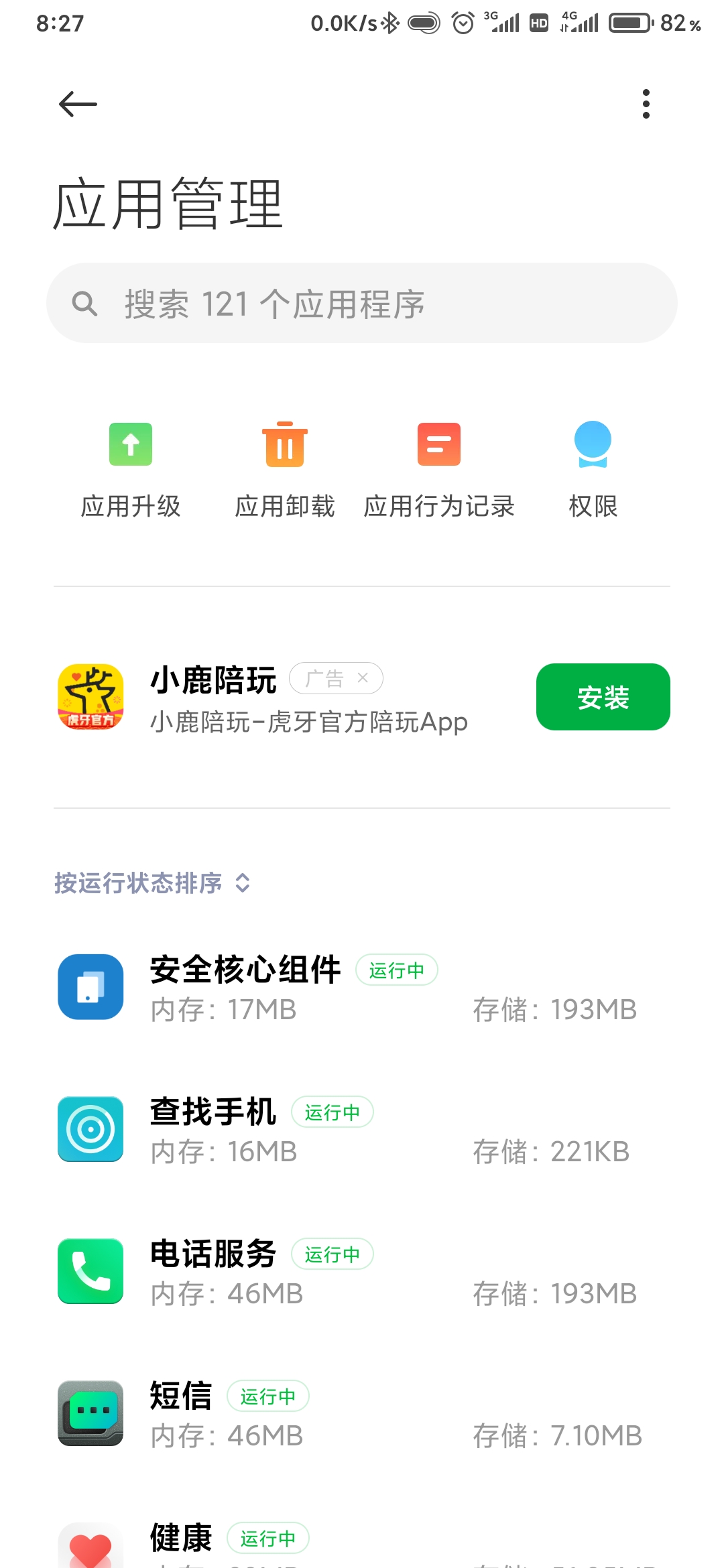Go back using the arrow icon

pos(78,104)
